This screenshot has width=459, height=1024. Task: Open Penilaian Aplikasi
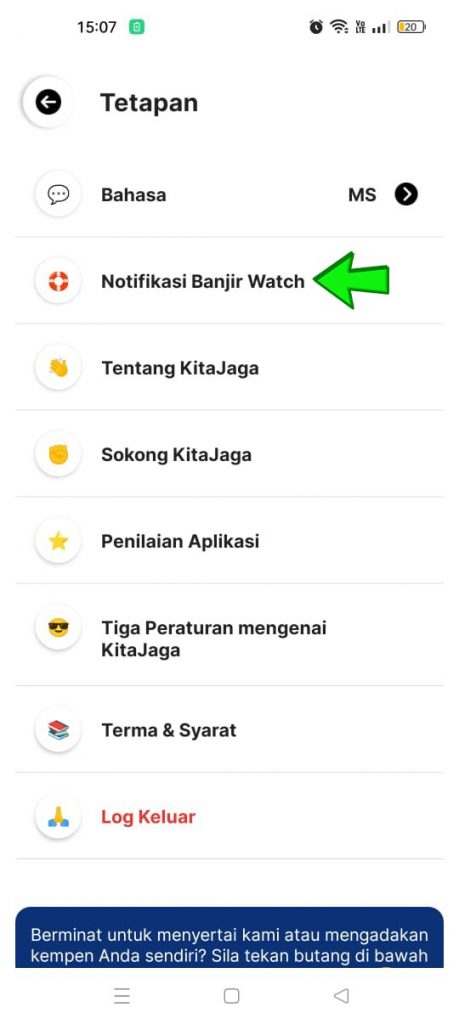point(229,541)
